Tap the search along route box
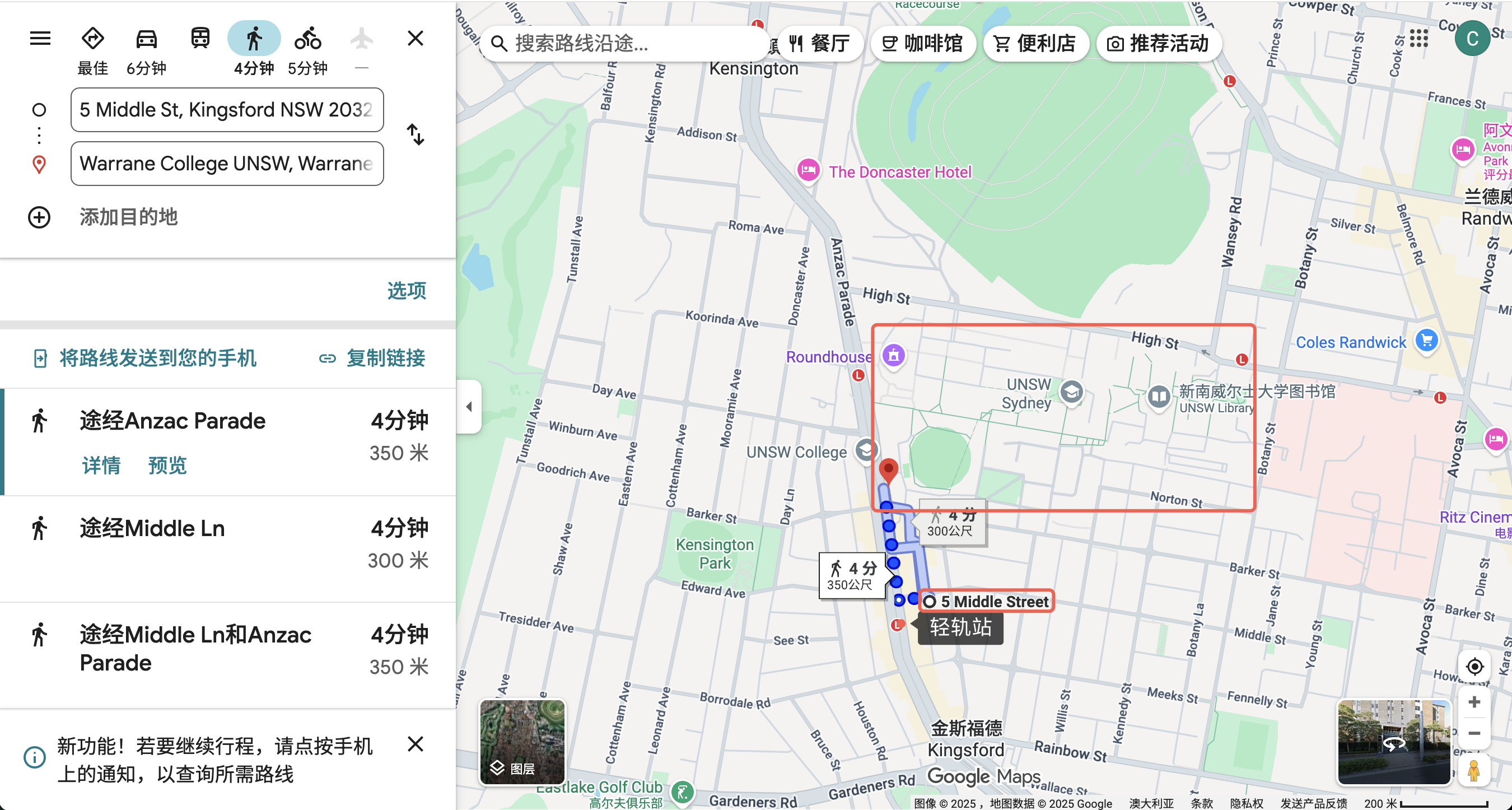Image resolution: width=1512 pixels, height=810 pixels. [625, 44]
